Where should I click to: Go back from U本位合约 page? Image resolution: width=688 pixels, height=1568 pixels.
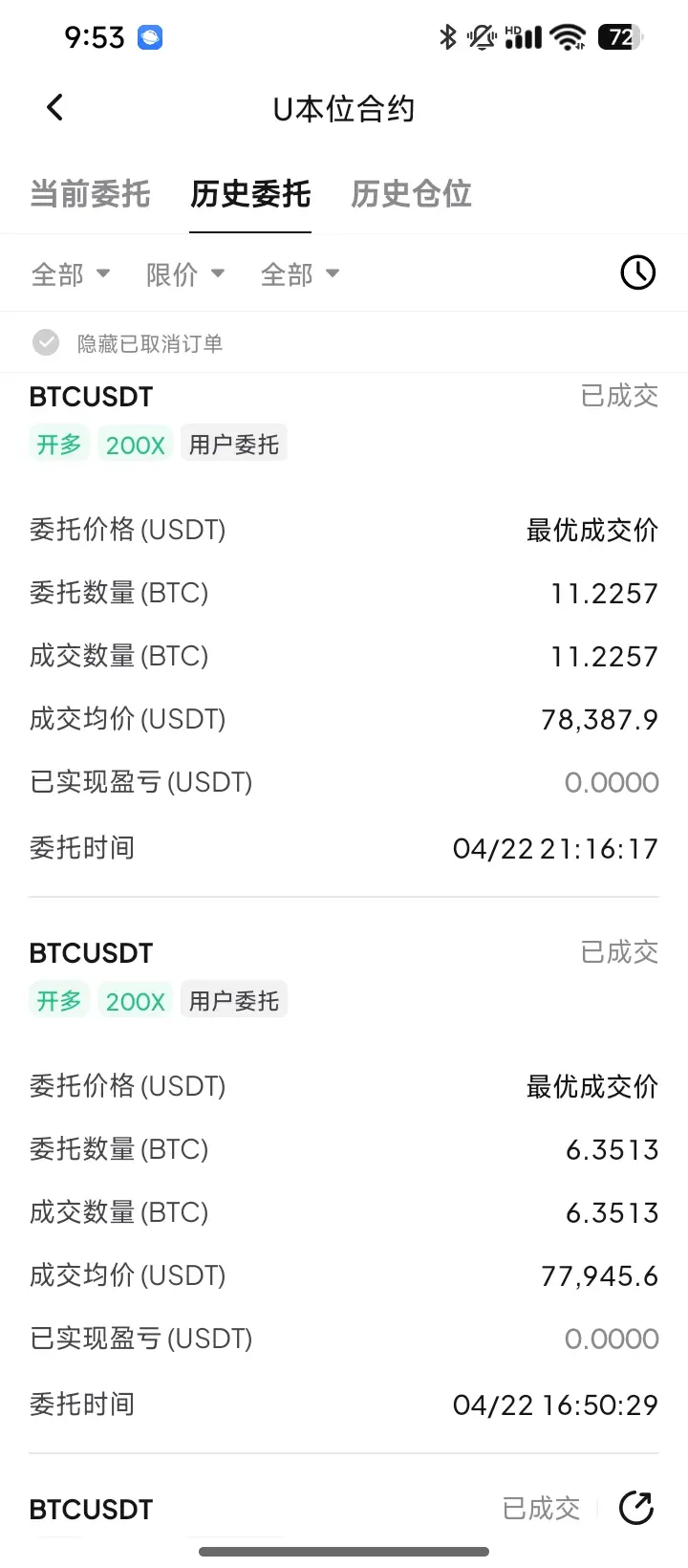click(55, 108)
